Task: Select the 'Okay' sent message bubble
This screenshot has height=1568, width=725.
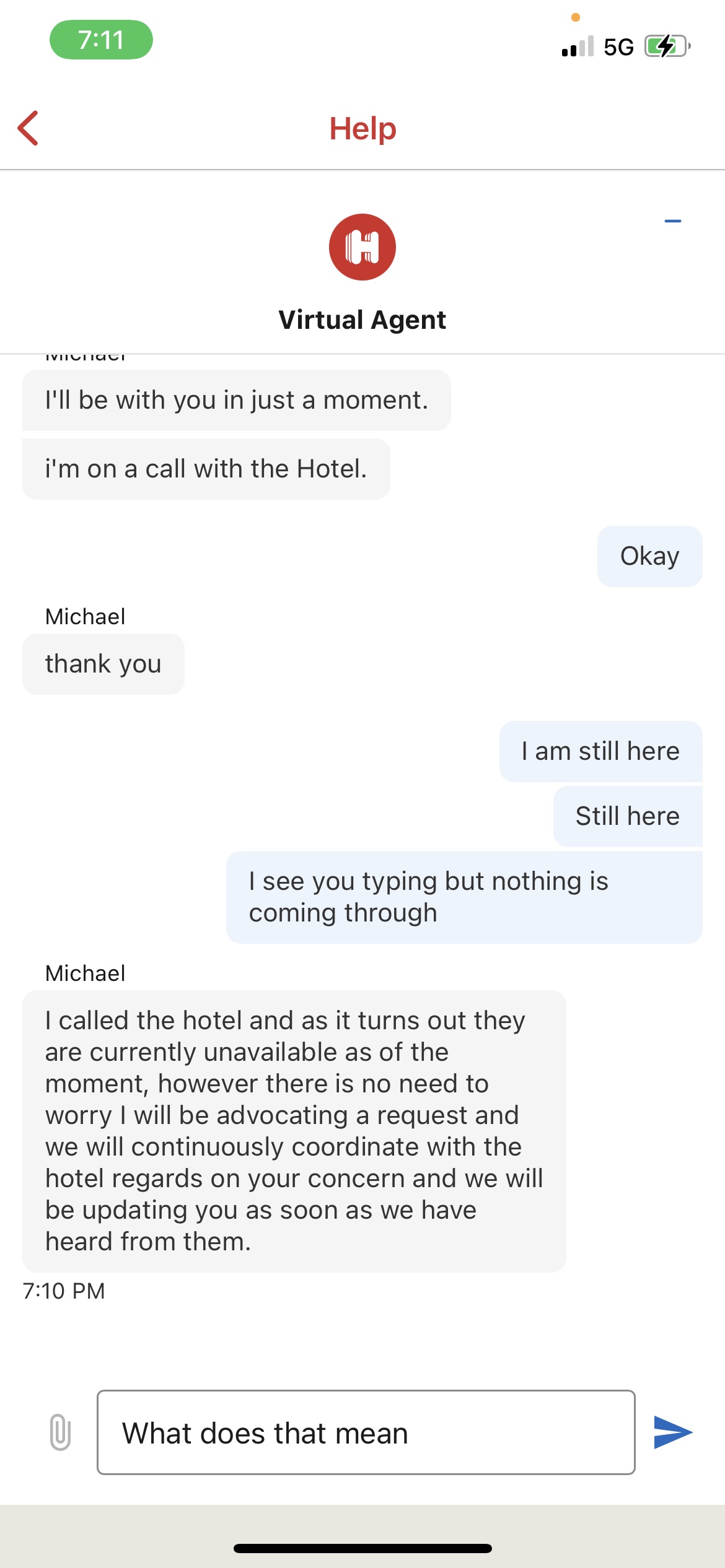Action: [x=649, y=555]
